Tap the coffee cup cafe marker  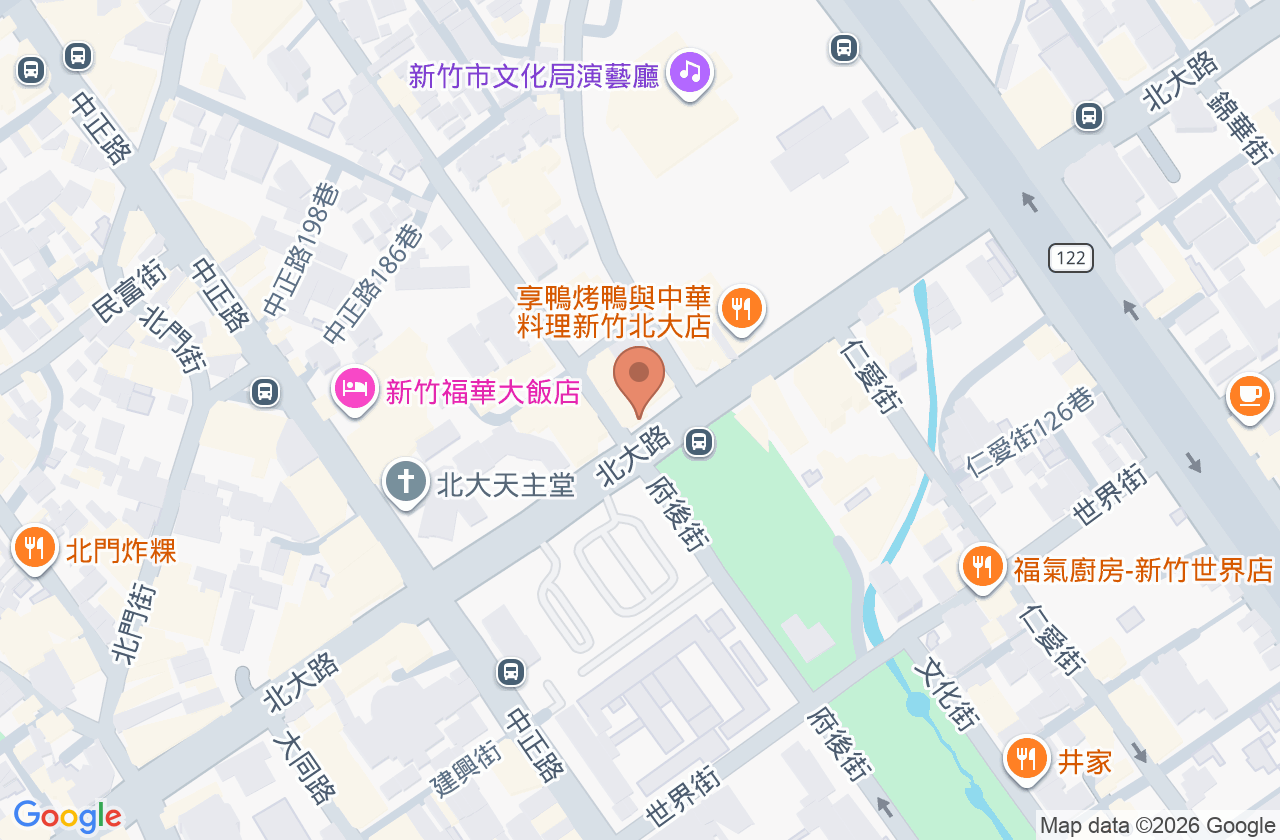1250,397
